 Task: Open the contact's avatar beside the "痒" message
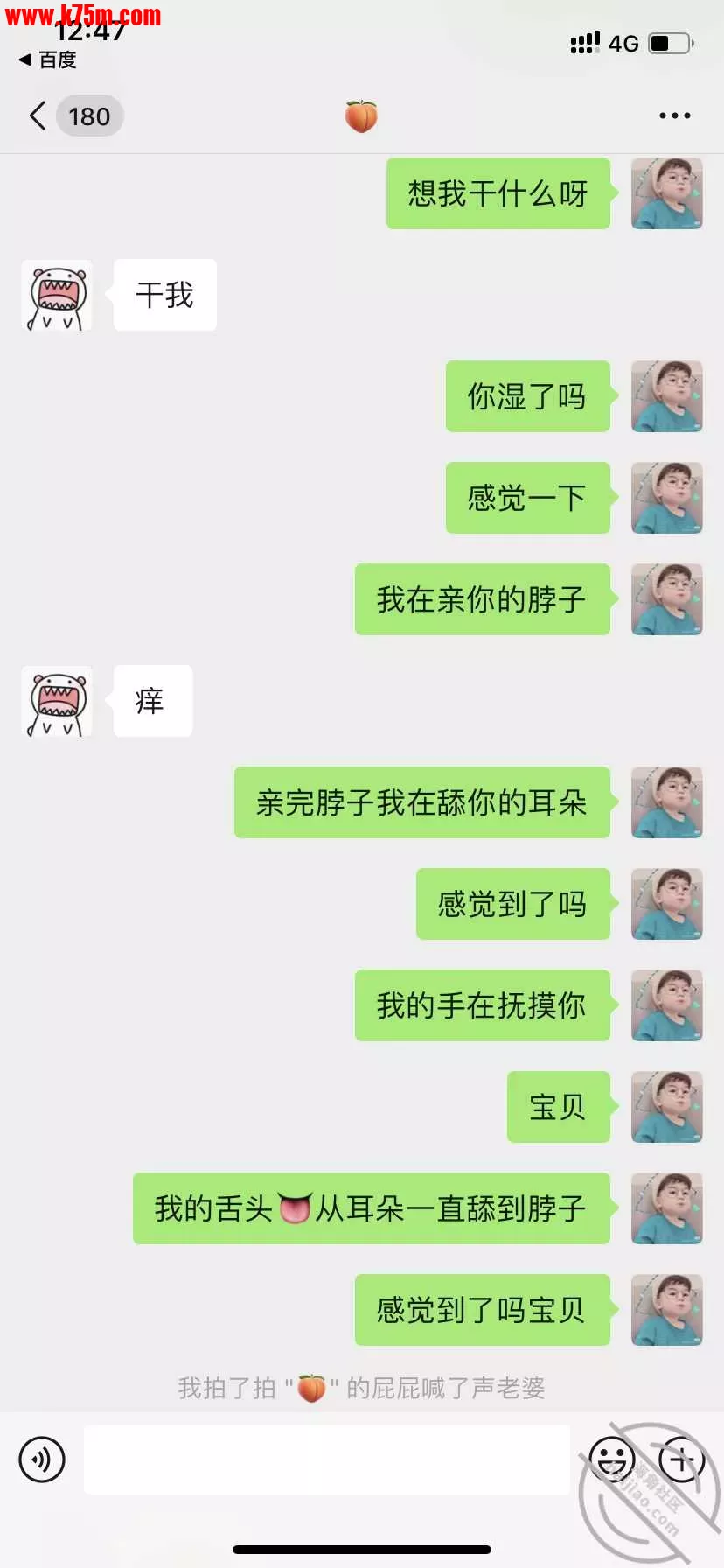tap(57, 701)
